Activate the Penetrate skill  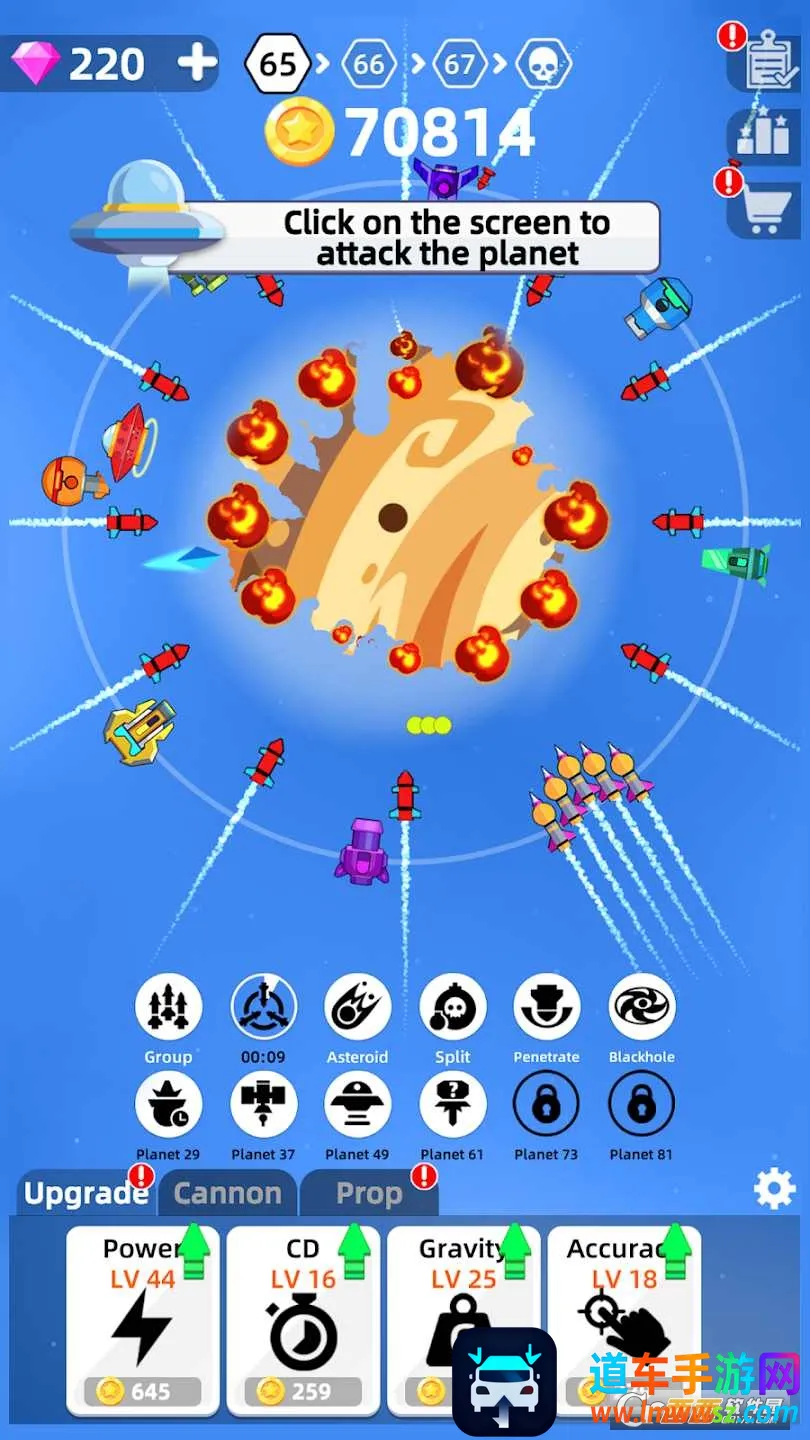coord(546,1008)
